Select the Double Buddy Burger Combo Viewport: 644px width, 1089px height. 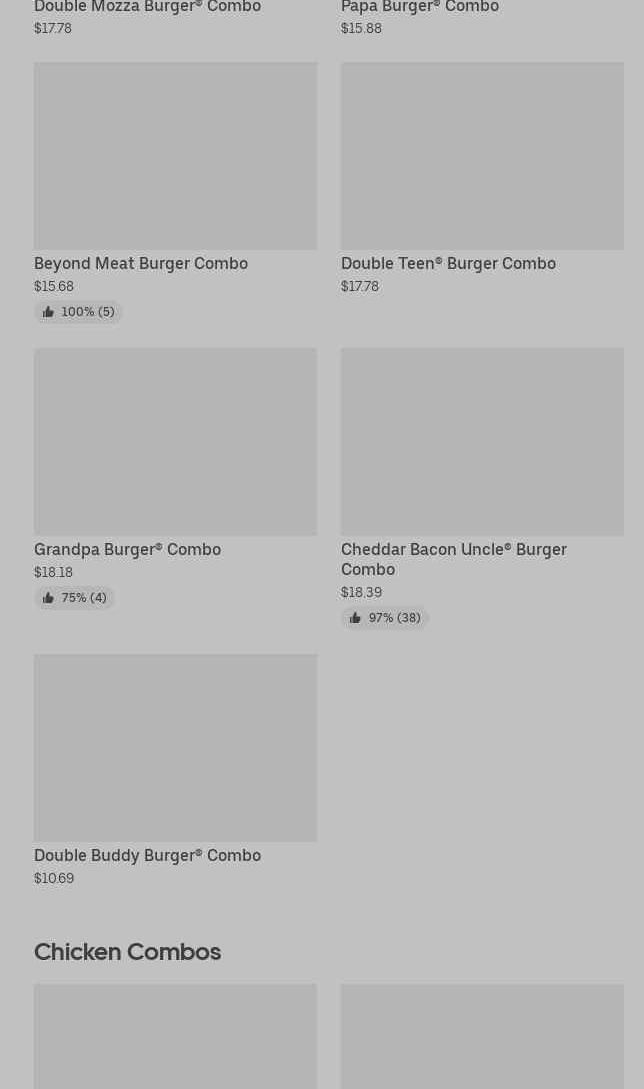point(175,748)
